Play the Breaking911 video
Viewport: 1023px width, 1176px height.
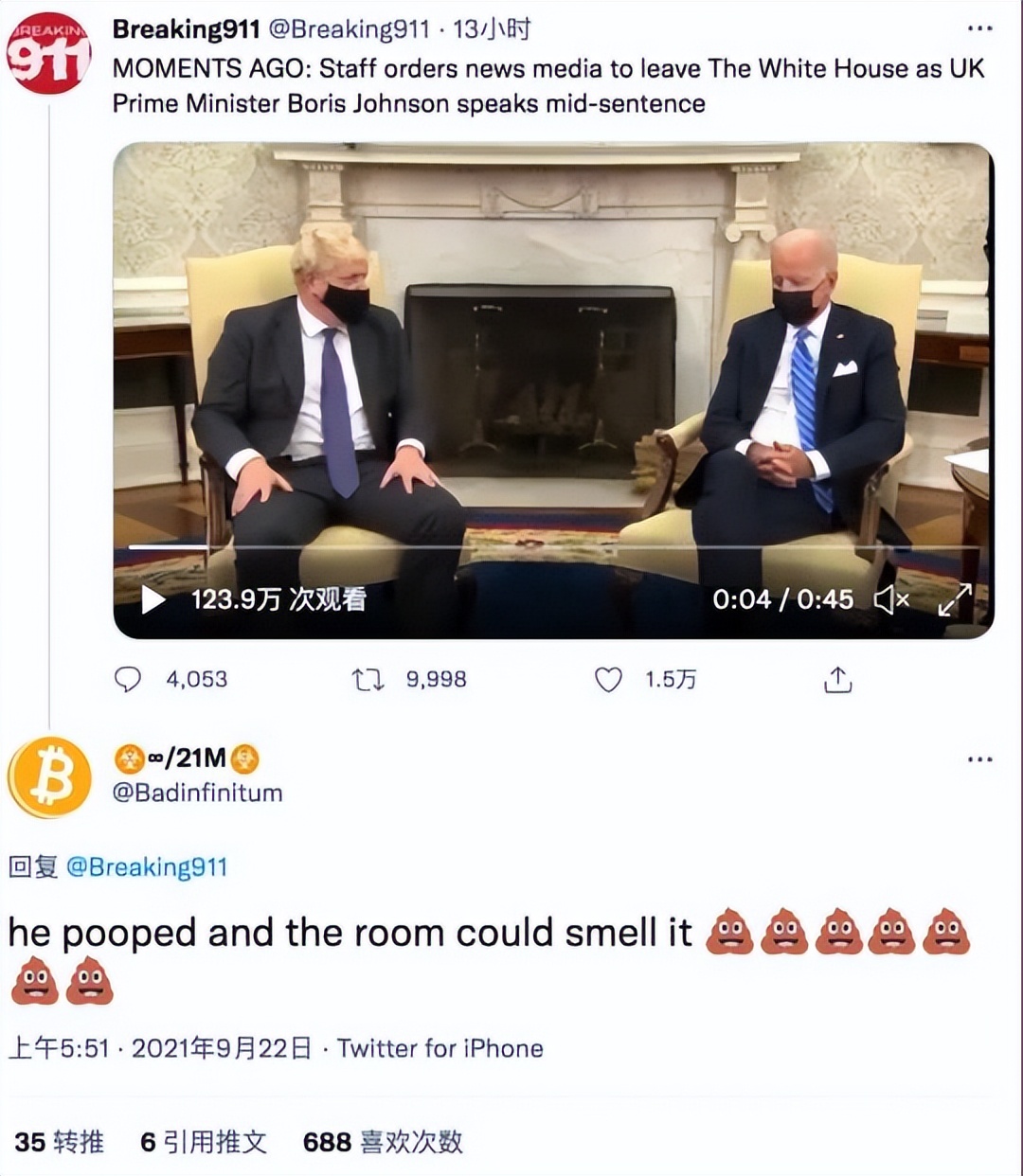pos(153,599)
